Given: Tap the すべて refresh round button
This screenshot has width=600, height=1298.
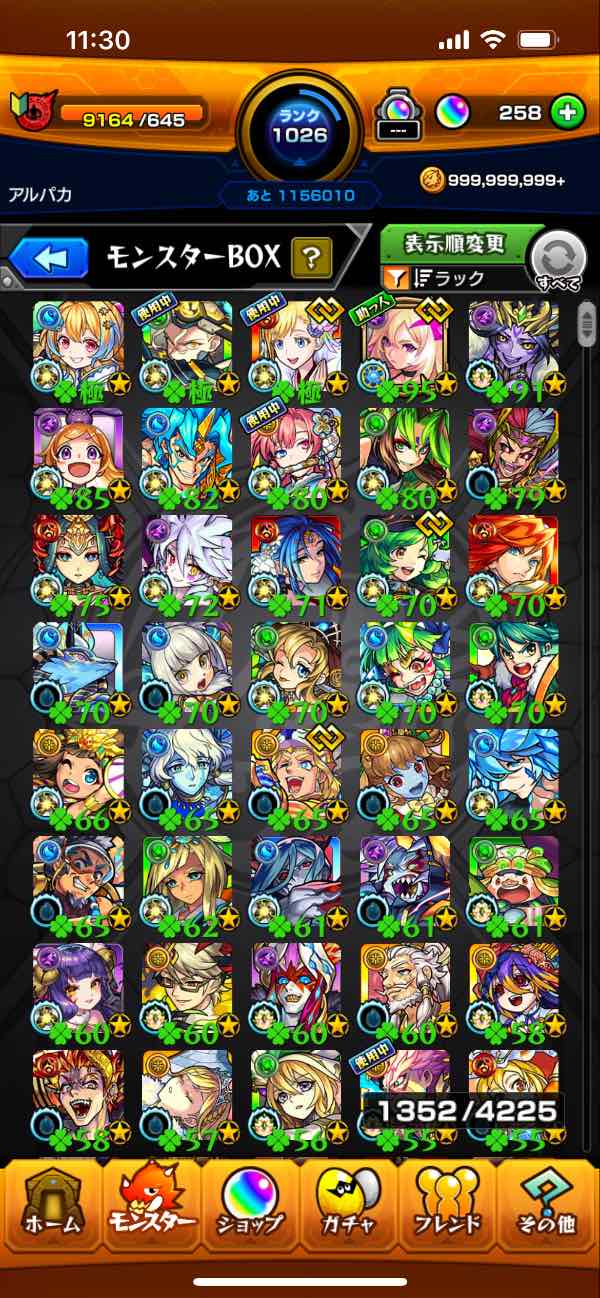Looking at the screenshot, I should (x=557, y=262).
